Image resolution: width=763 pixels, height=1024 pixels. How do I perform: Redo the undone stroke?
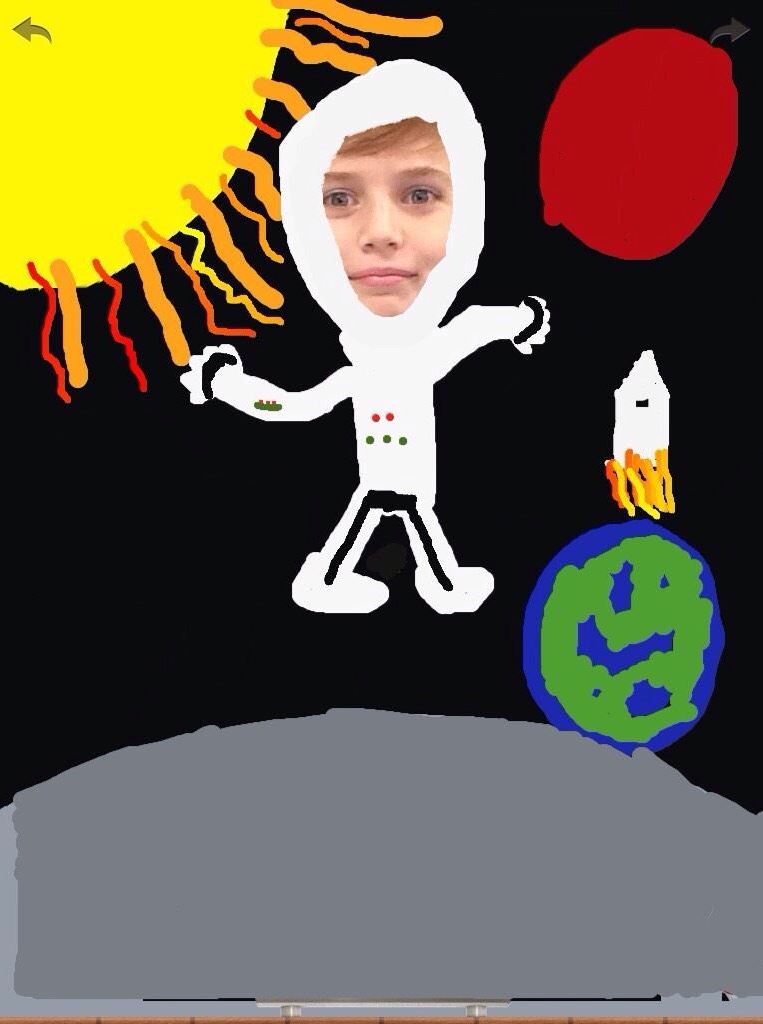(729, 34)
